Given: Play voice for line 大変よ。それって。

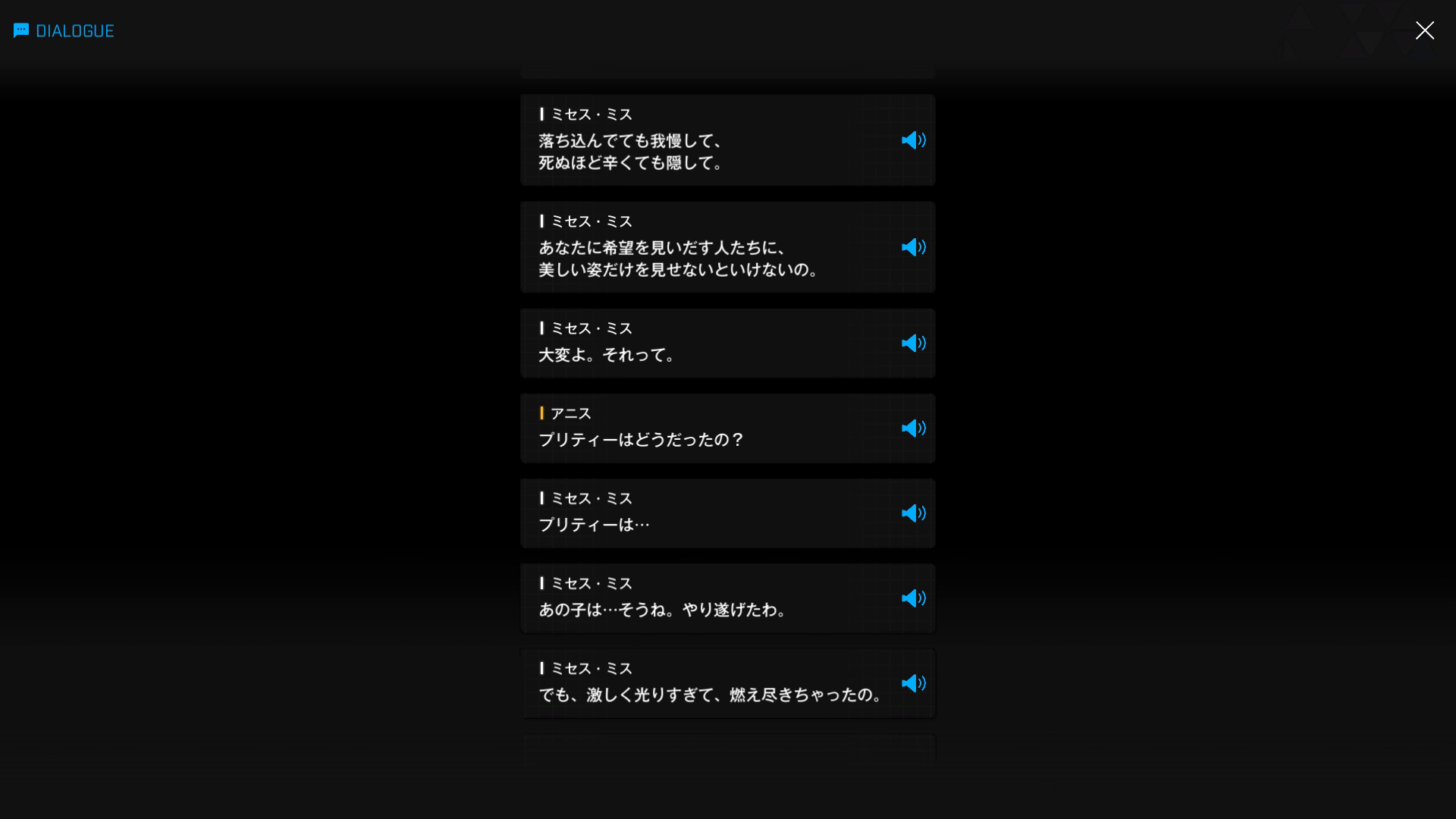Looking at the screenshot, I should click(913, 344).
